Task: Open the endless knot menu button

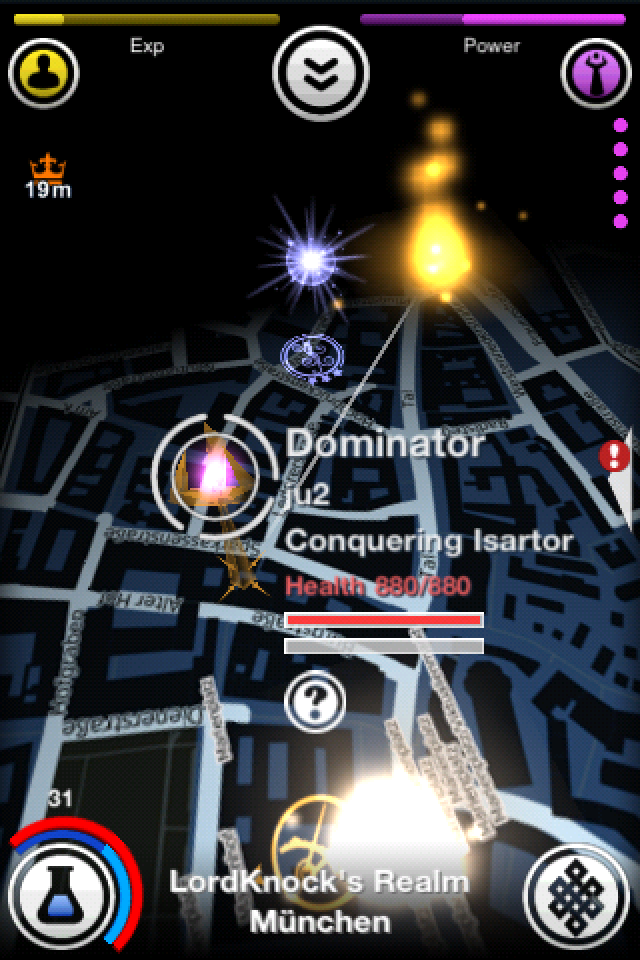Action: 578,893
